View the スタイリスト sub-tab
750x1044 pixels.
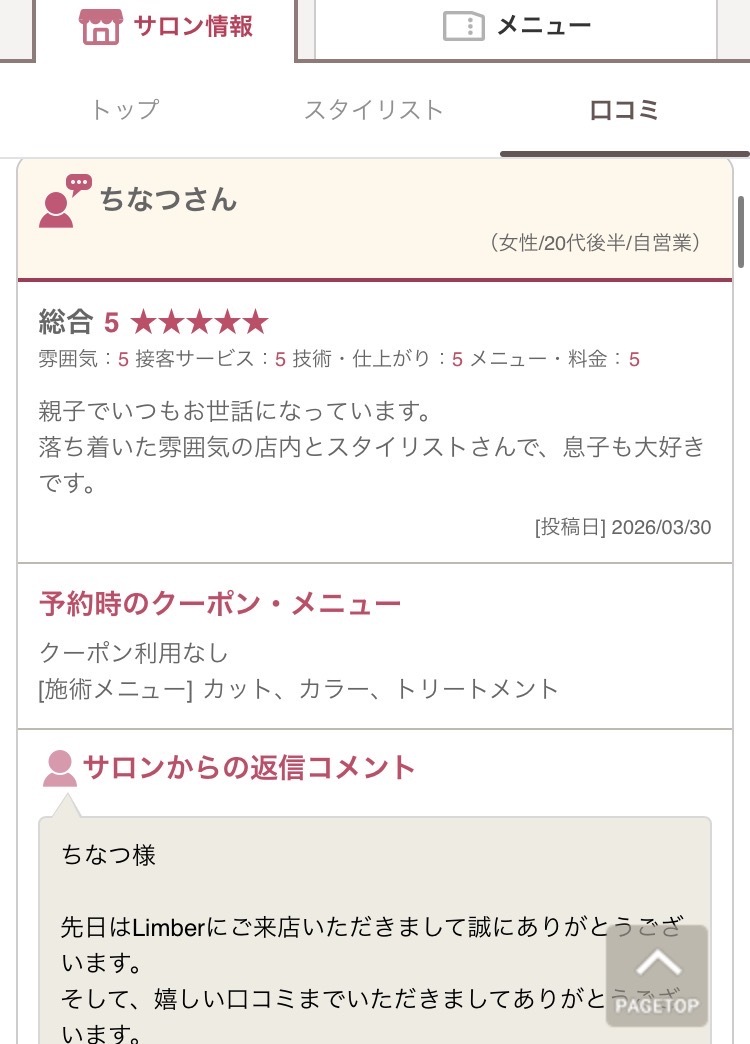374,110
